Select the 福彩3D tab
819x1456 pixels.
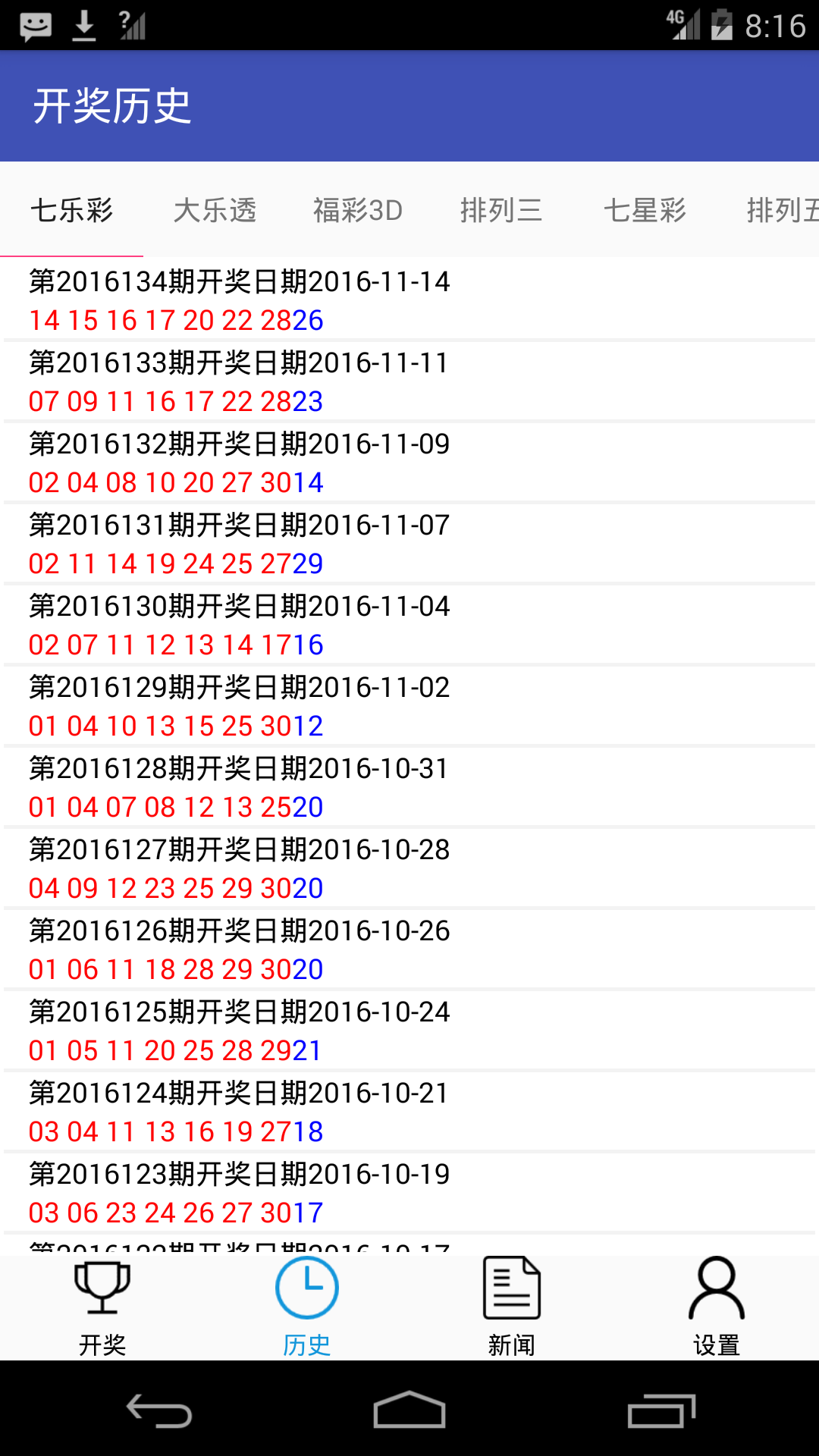358,210
